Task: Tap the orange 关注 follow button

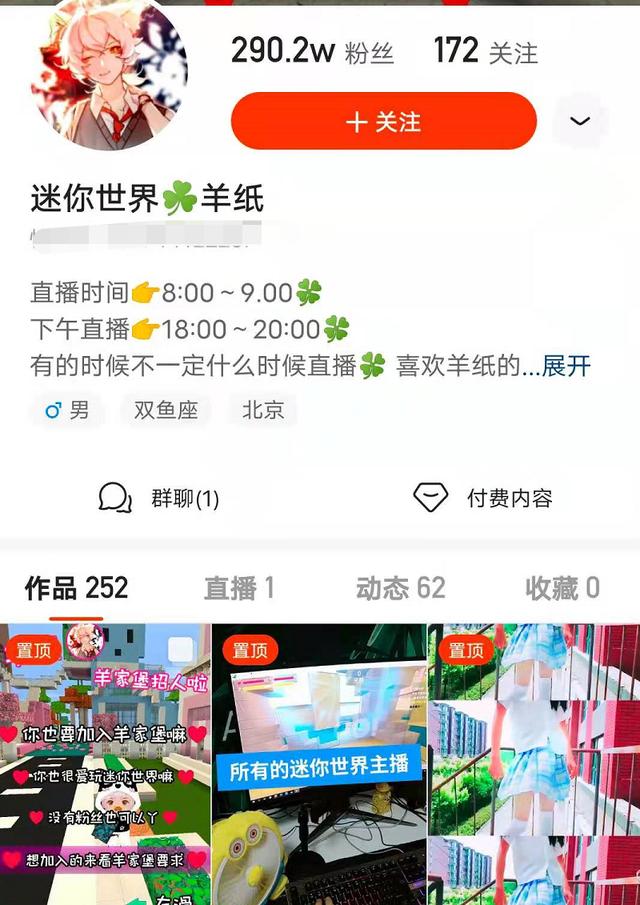Action: (x=383, y=122)
